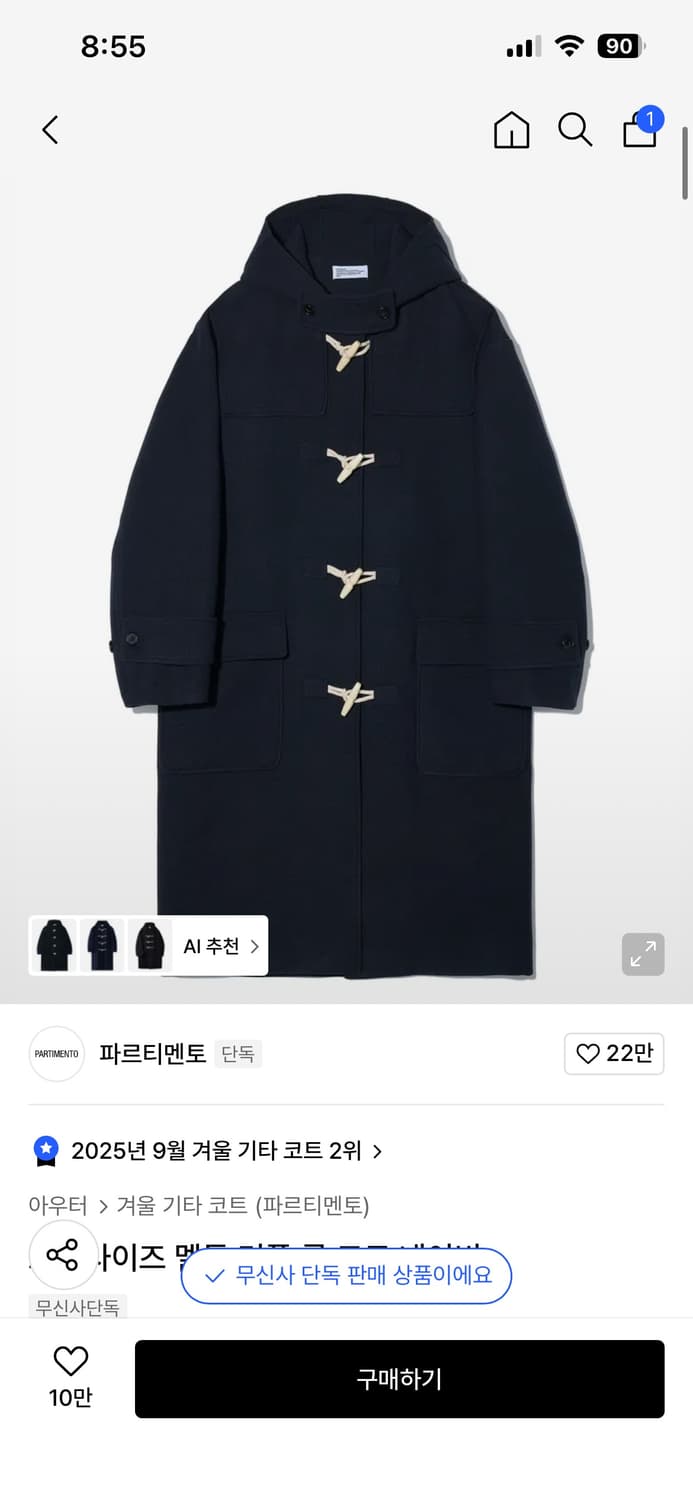
Task: Tap 구매하기 to buy the coat
Action: 399,1379
